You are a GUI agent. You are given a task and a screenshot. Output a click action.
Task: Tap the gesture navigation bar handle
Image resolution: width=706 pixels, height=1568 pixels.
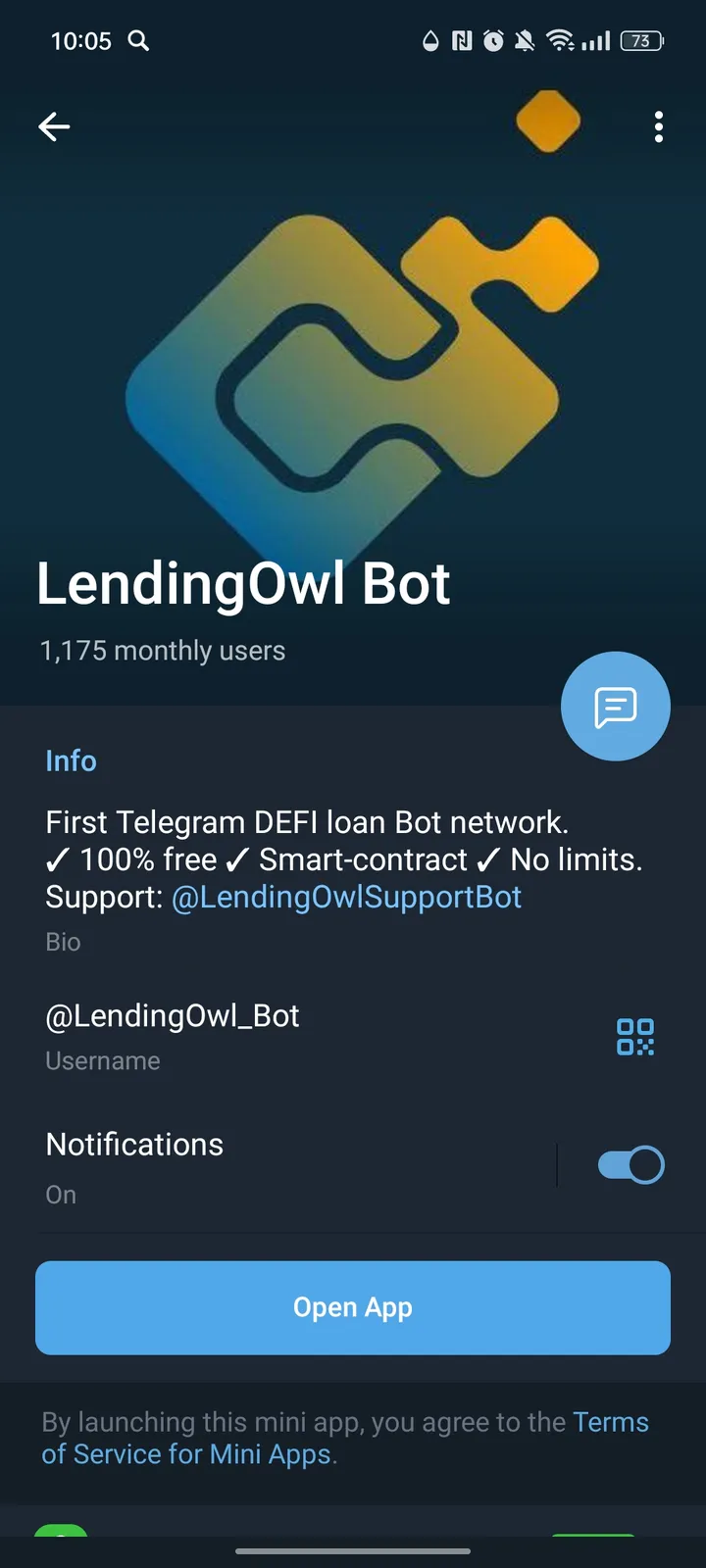tap(353, 1552)
